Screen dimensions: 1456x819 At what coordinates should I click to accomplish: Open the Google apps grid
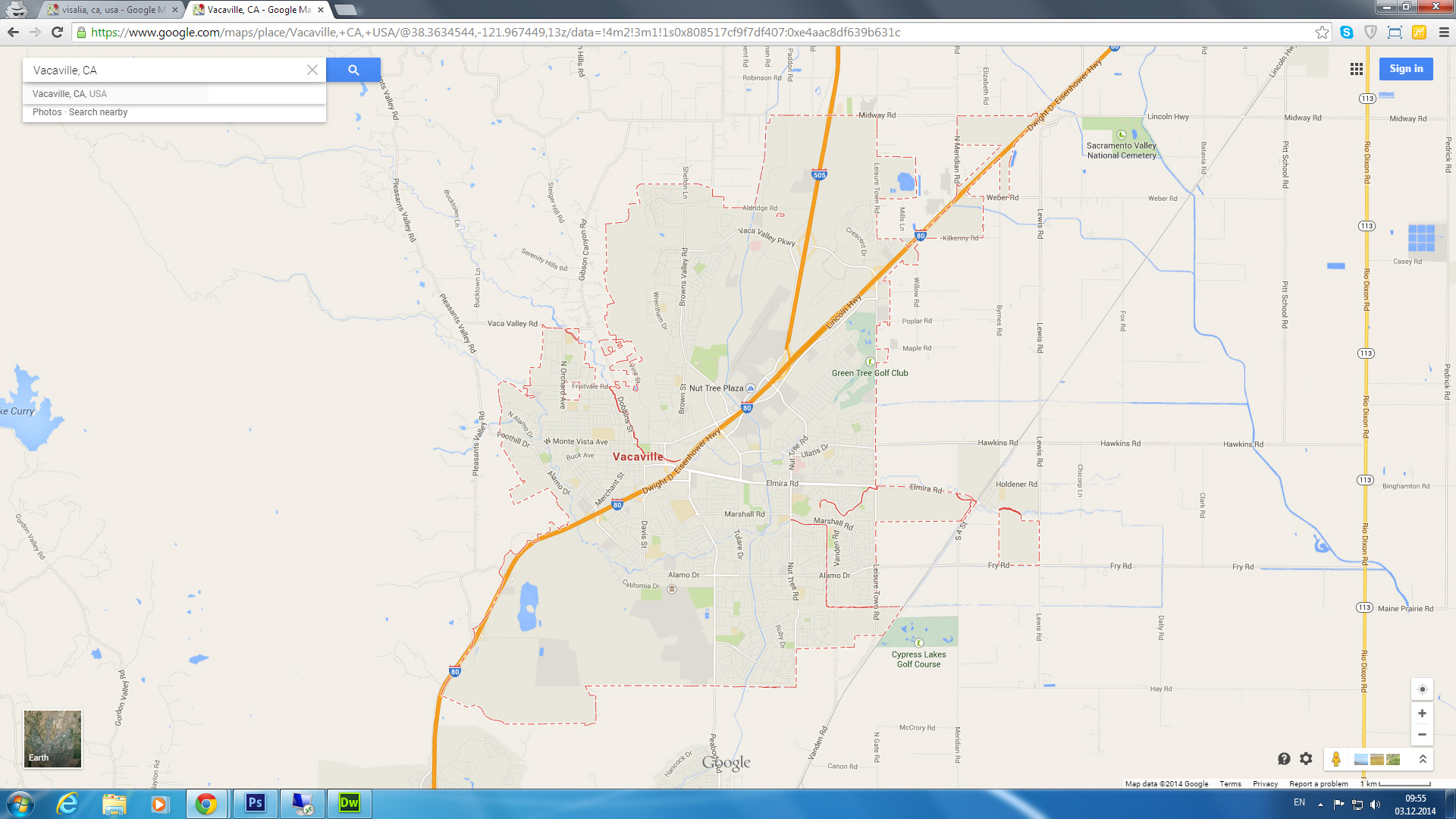[1357, 69]
